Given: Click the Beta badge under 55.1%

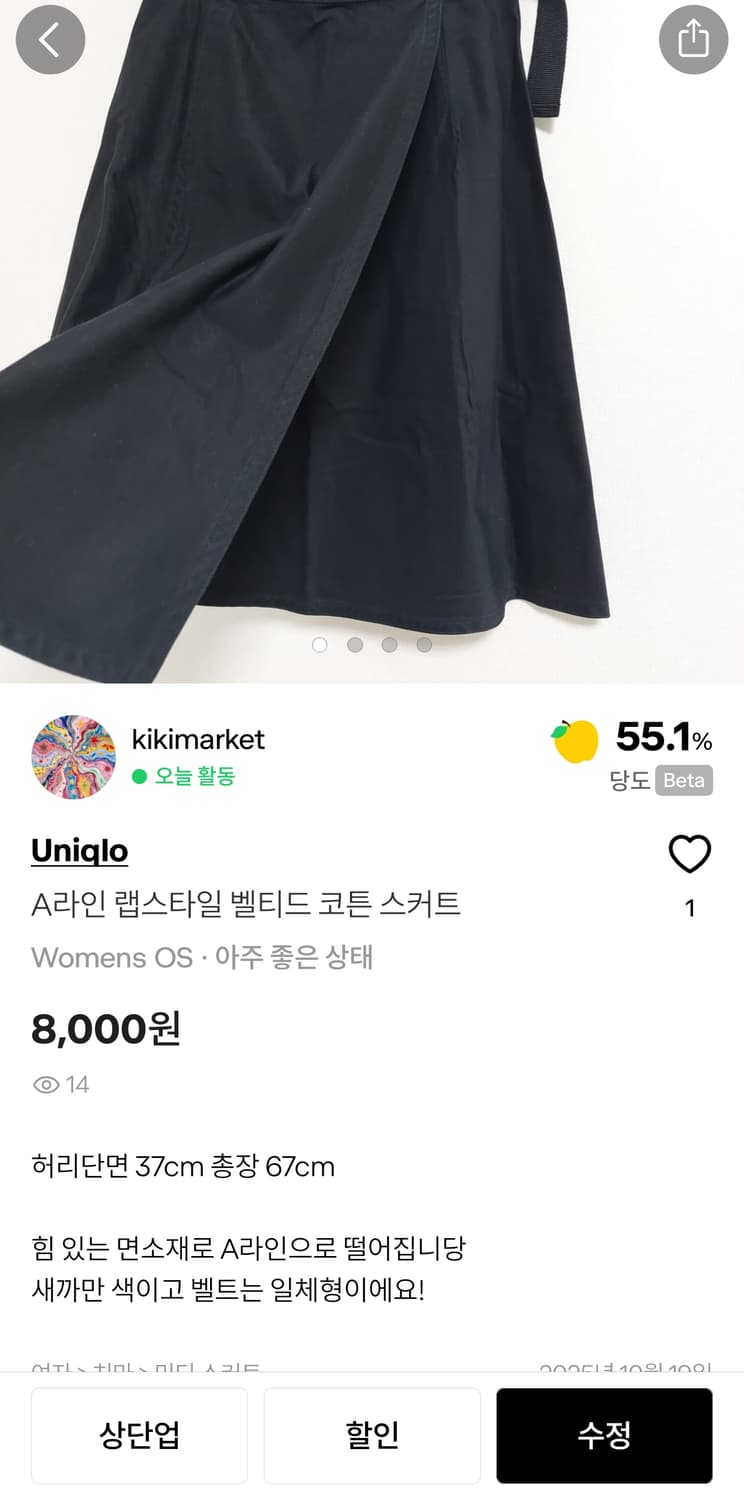Looking at the screenshot, I should pyautogui.click(x=685, y=780).
